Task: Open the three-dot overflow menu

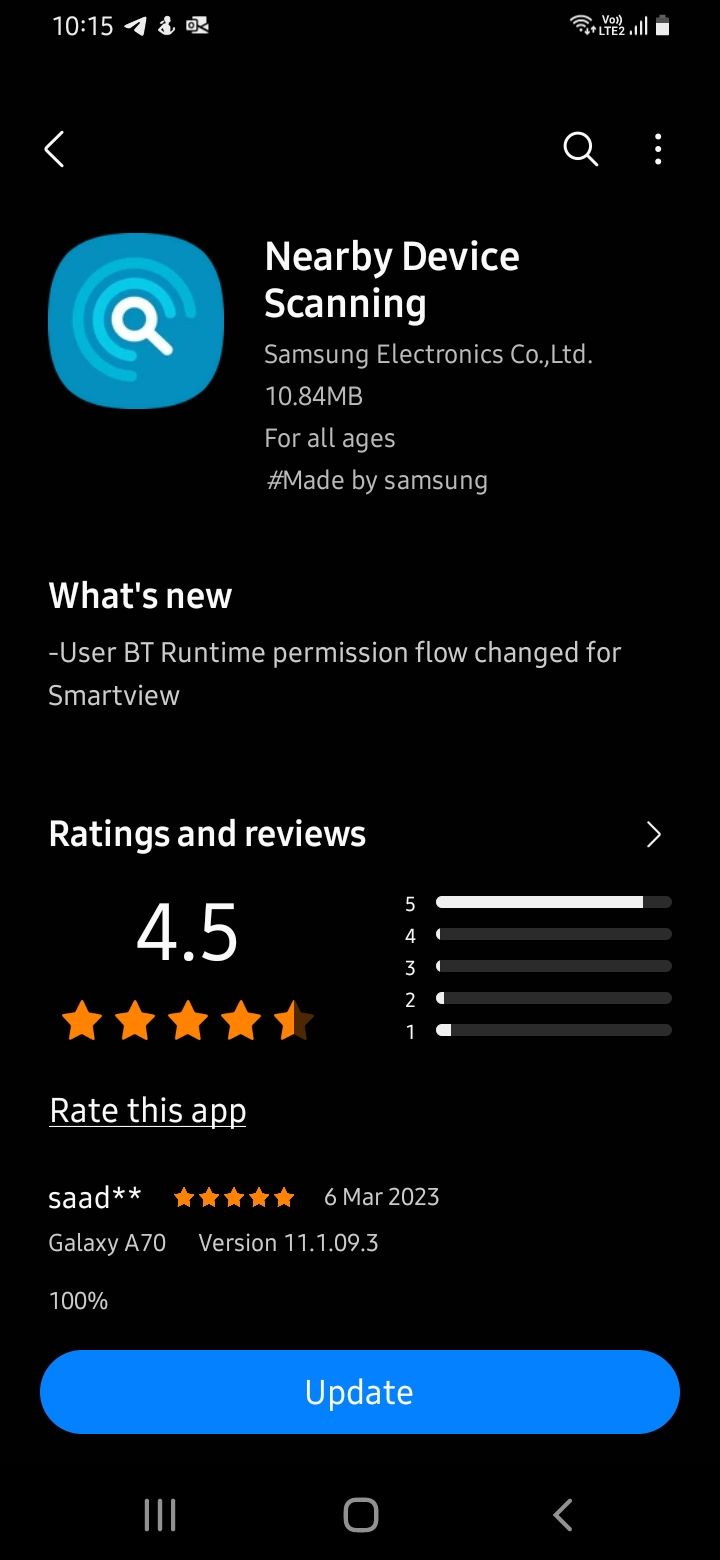Action: [x=657, y=149]
